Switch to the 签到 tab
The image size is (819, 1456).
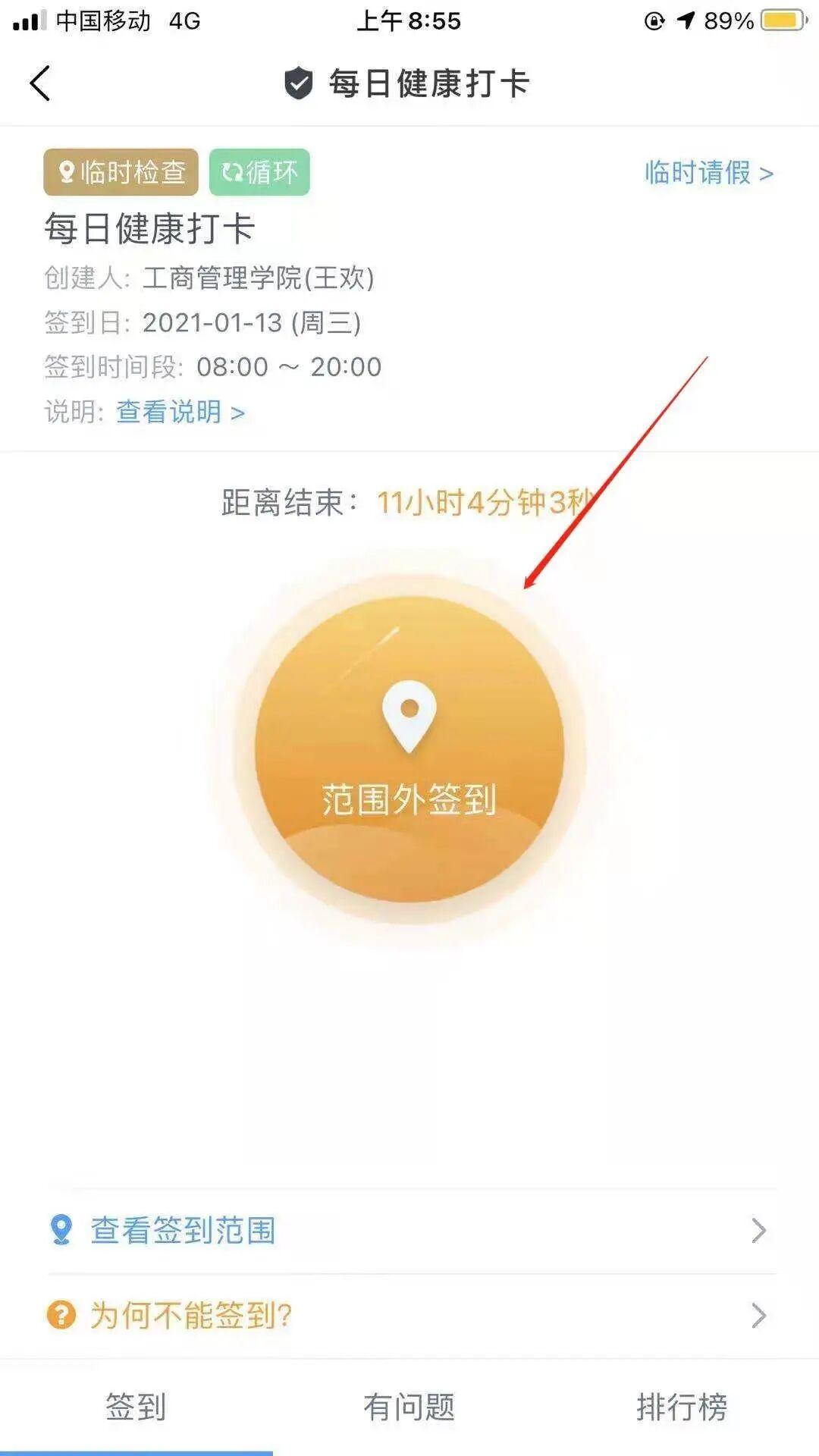136,1407
